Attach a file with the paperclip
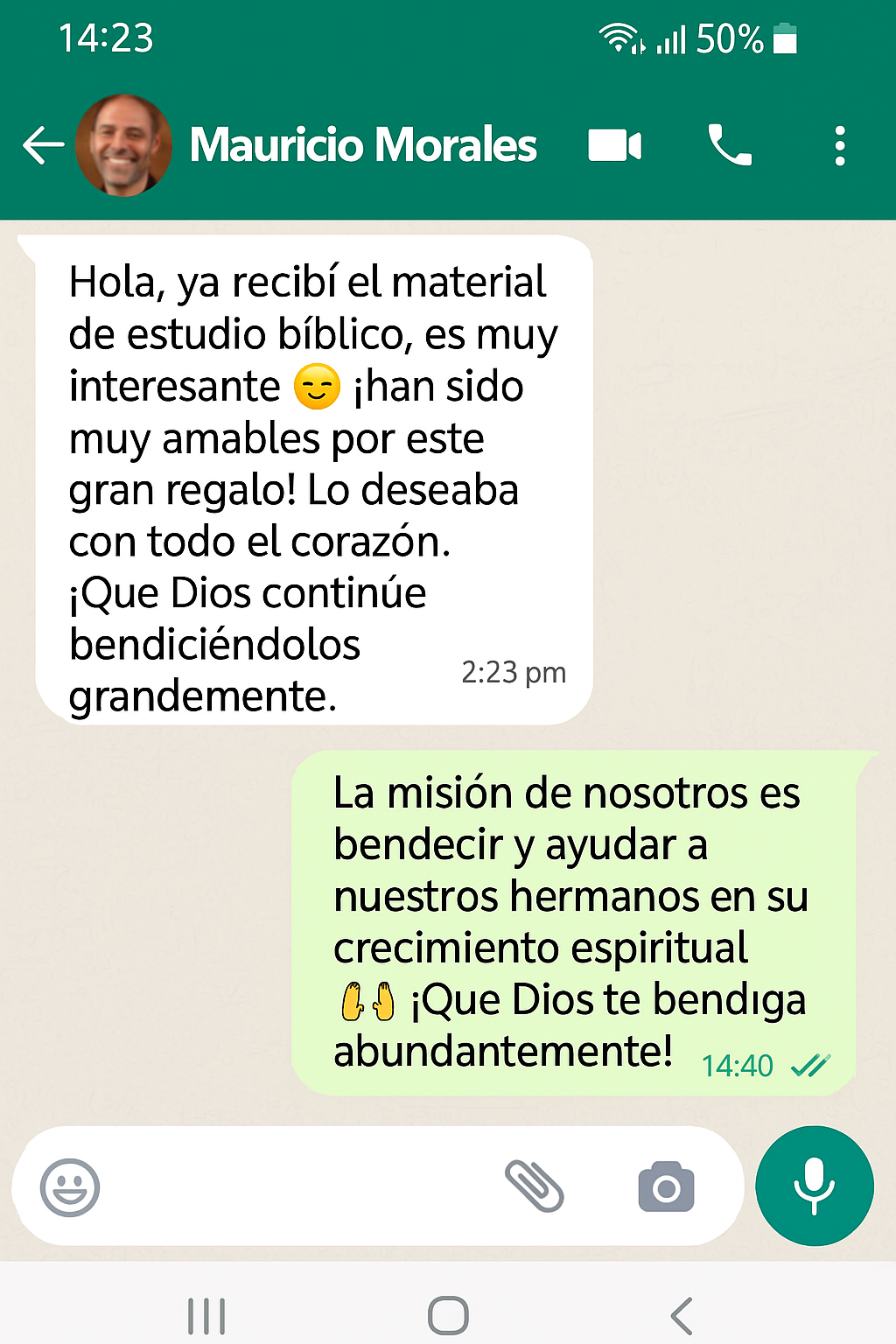Screen dimensions: 896x1344 [x=535, y=1186]
